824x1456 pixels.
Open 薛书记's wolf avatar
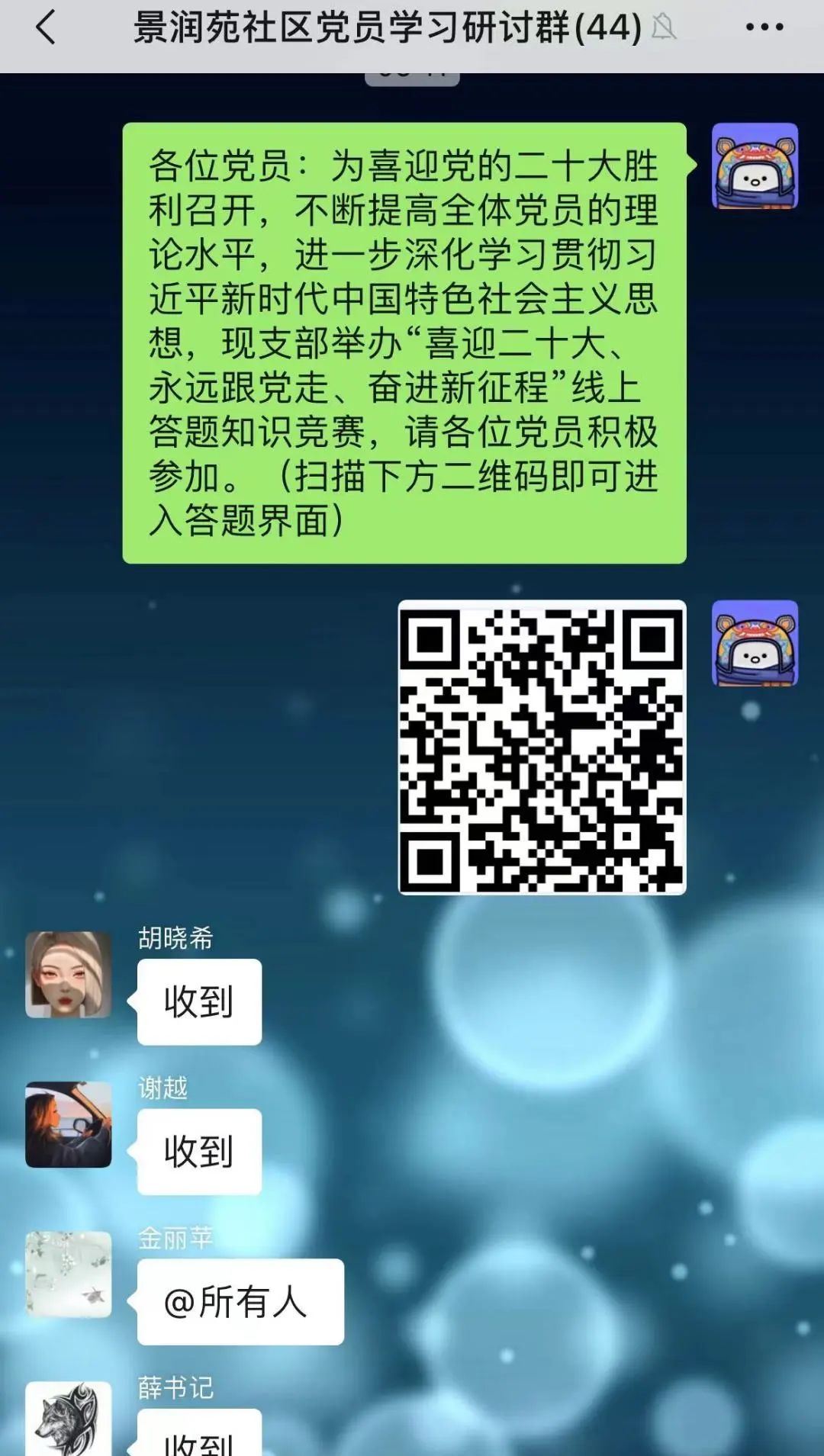69,1419
